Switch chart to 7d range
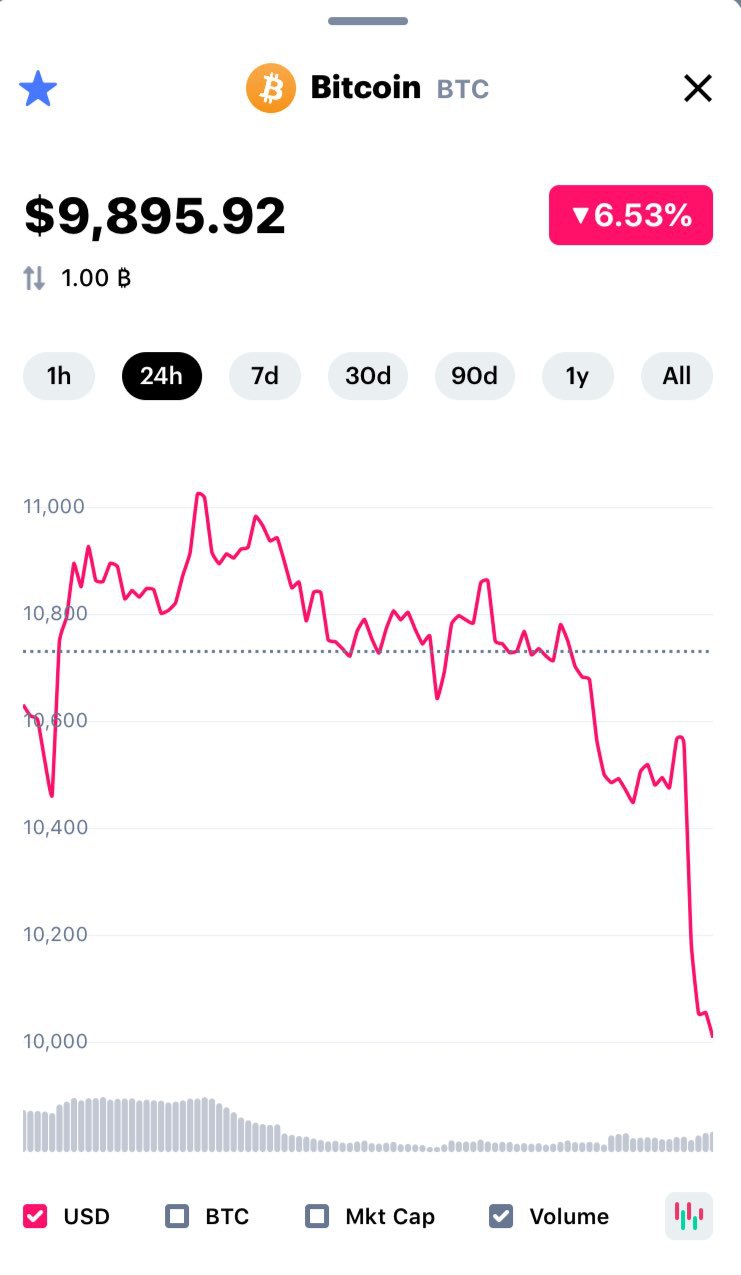The image size is (741, 1275). coord(265,376)
